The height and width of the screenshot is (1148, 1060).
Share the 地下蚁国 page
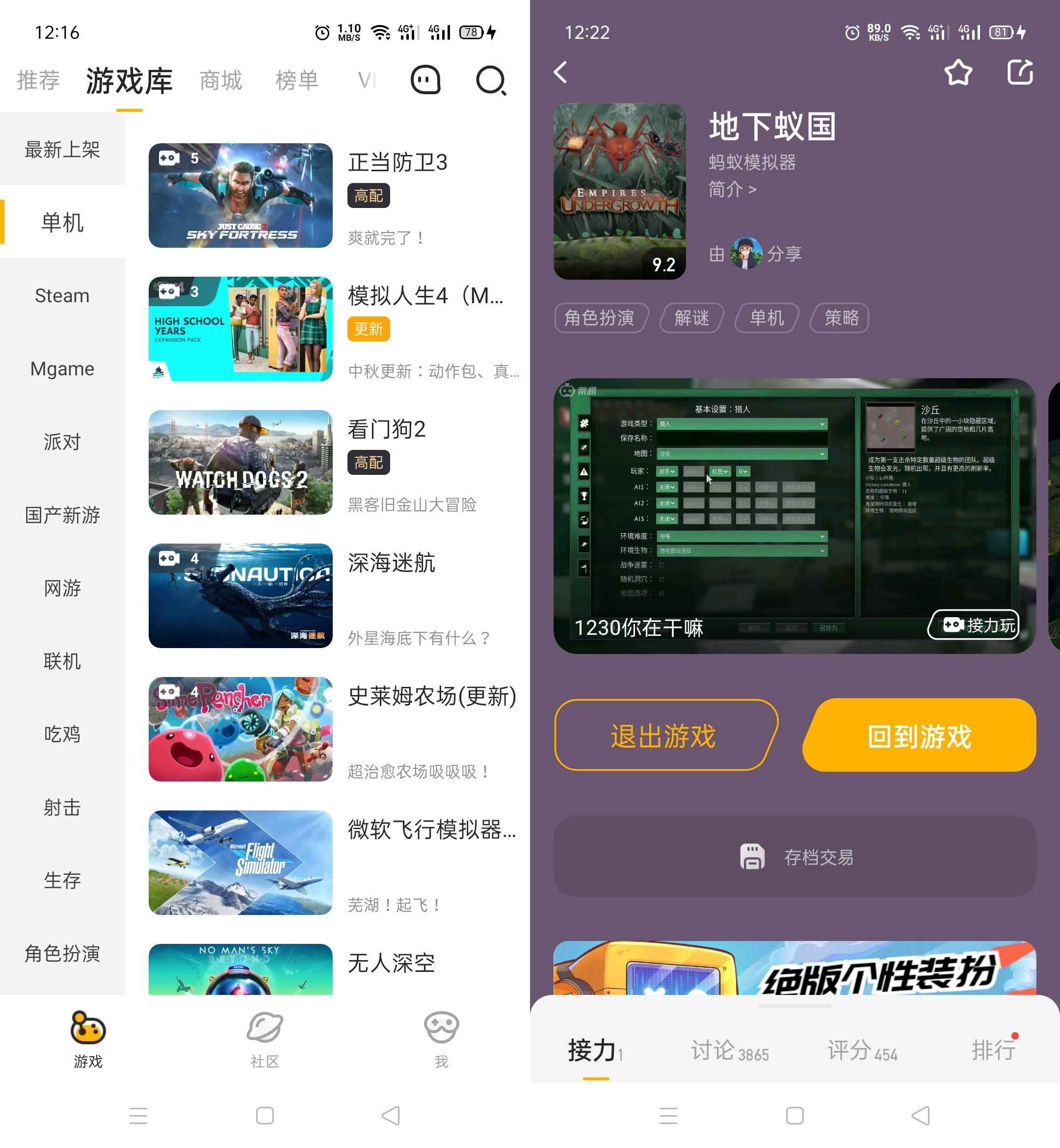point(1020,73)
